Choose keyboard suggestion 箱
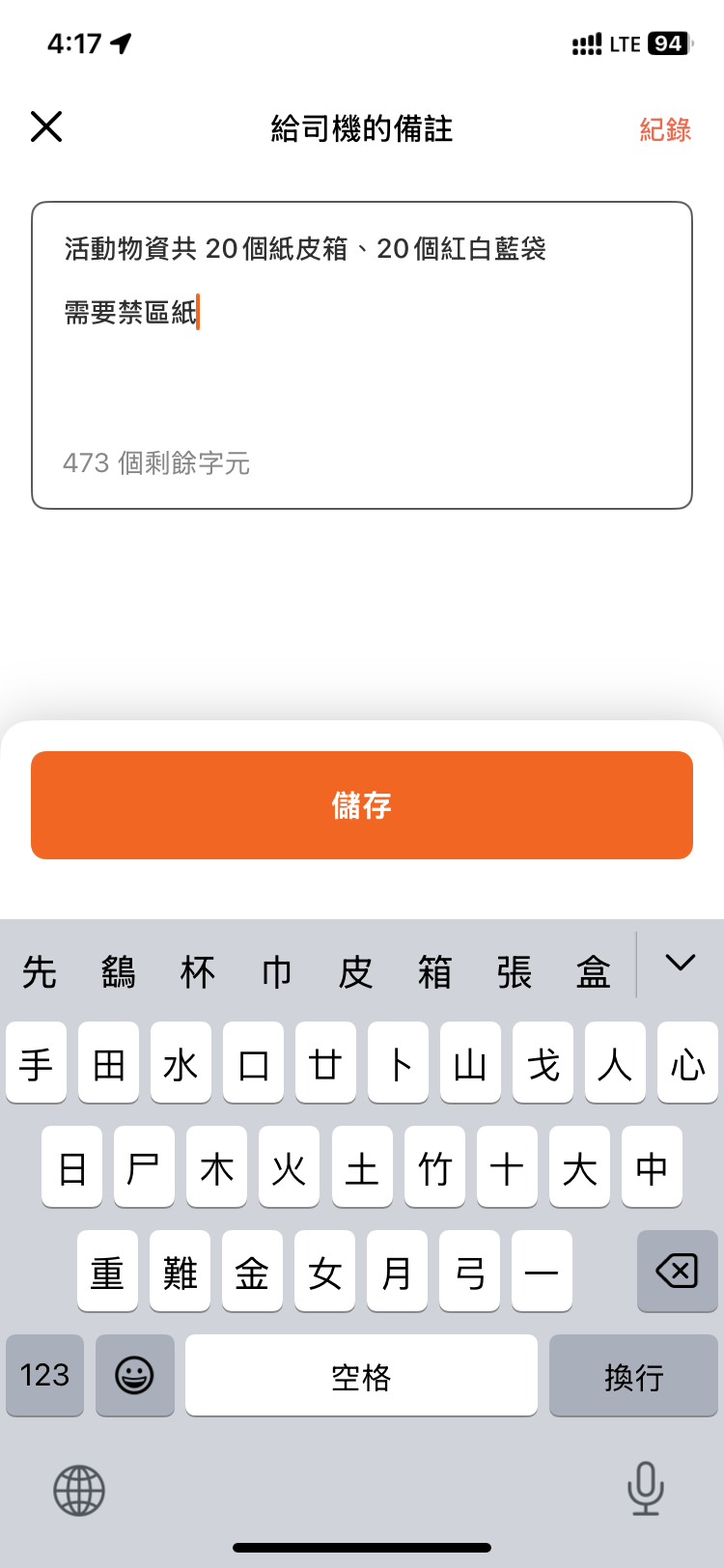 (434, 971)
